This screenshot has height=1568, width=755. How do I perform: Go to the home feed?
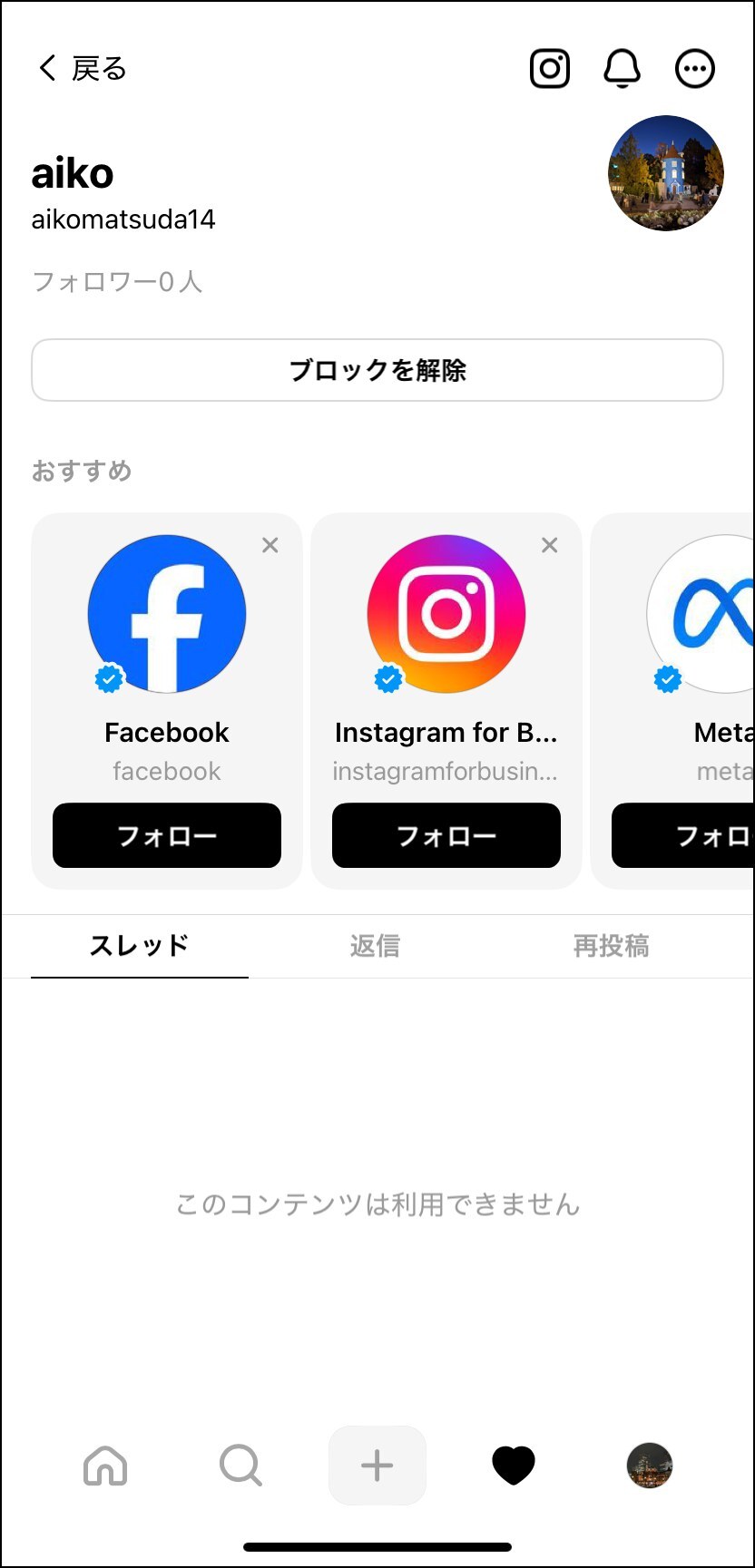click(105, 1466)
